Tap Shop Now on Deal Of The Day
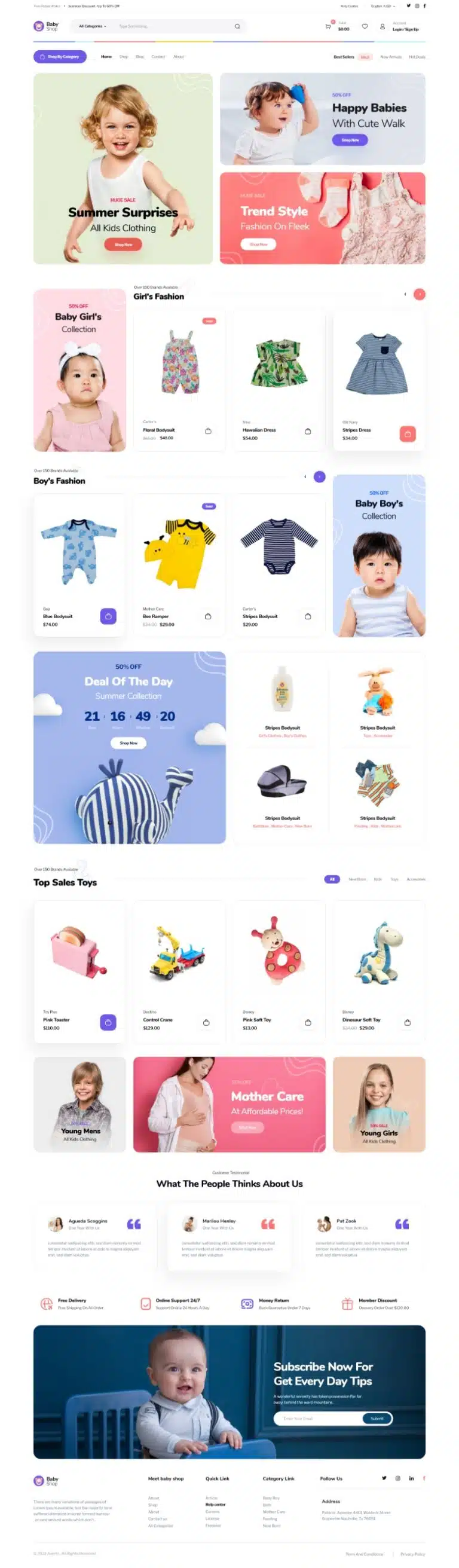This screenshot has width=459, height=1568. [x=128, y=742]
